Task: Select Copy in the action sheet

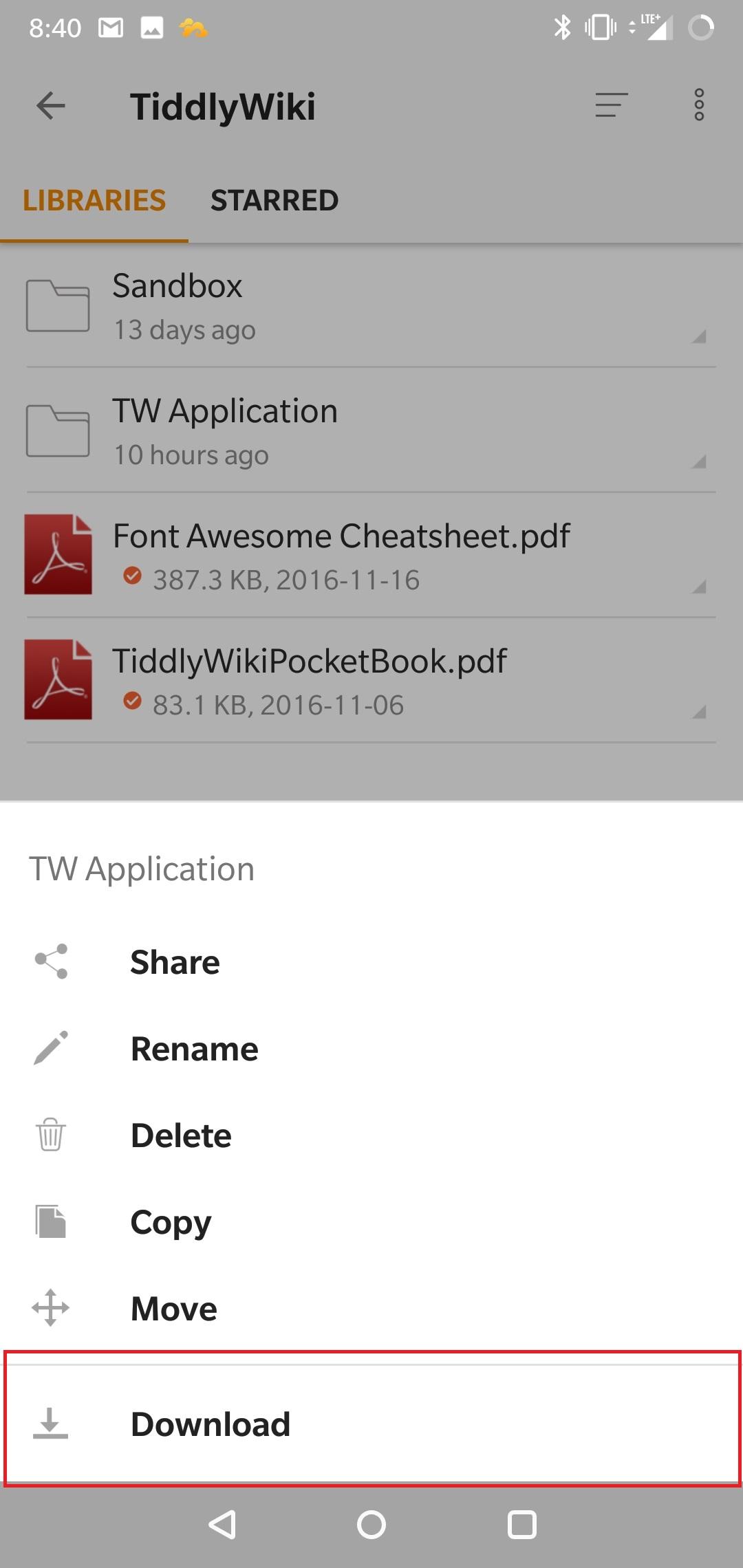Action: (x=371, y=1221)
